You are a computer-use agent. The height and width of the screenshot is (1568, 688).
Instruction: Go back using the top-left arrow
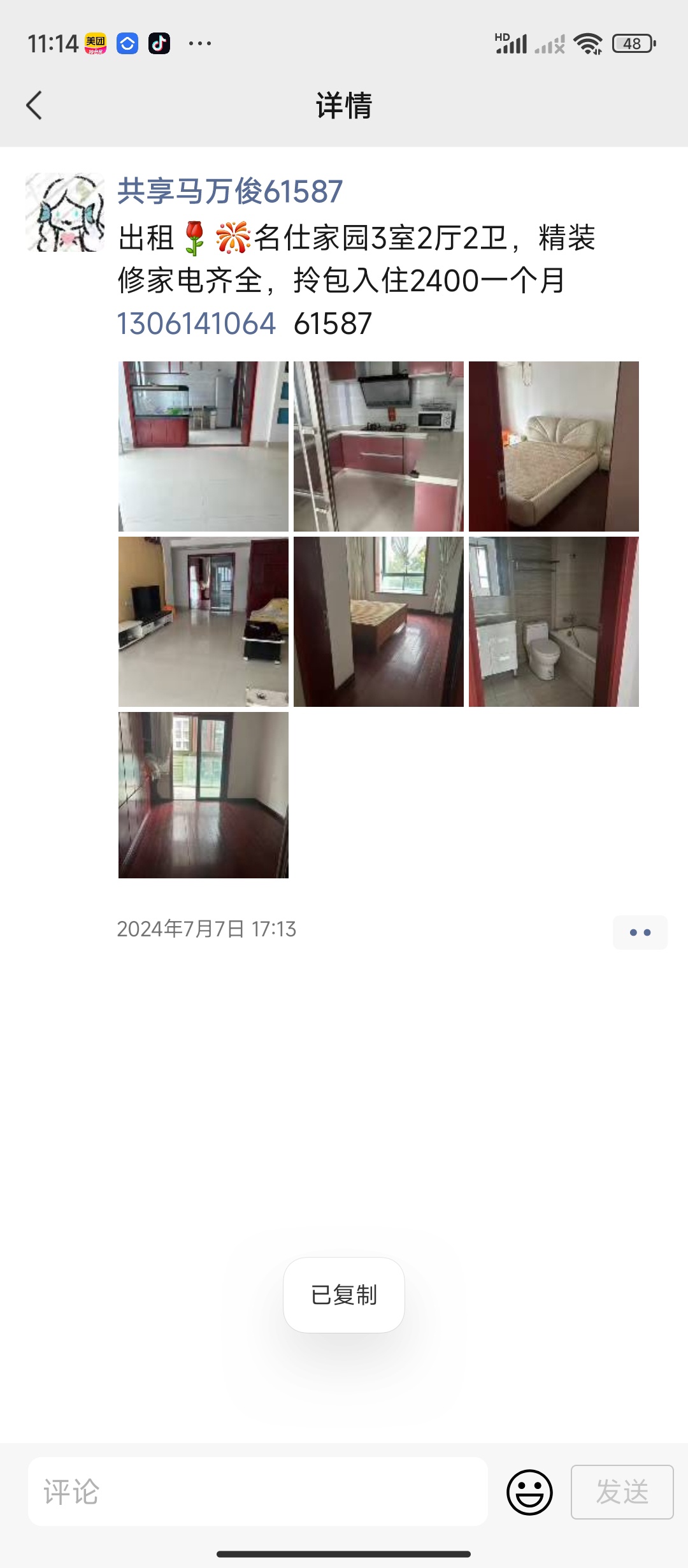click(x=34, y=105)
